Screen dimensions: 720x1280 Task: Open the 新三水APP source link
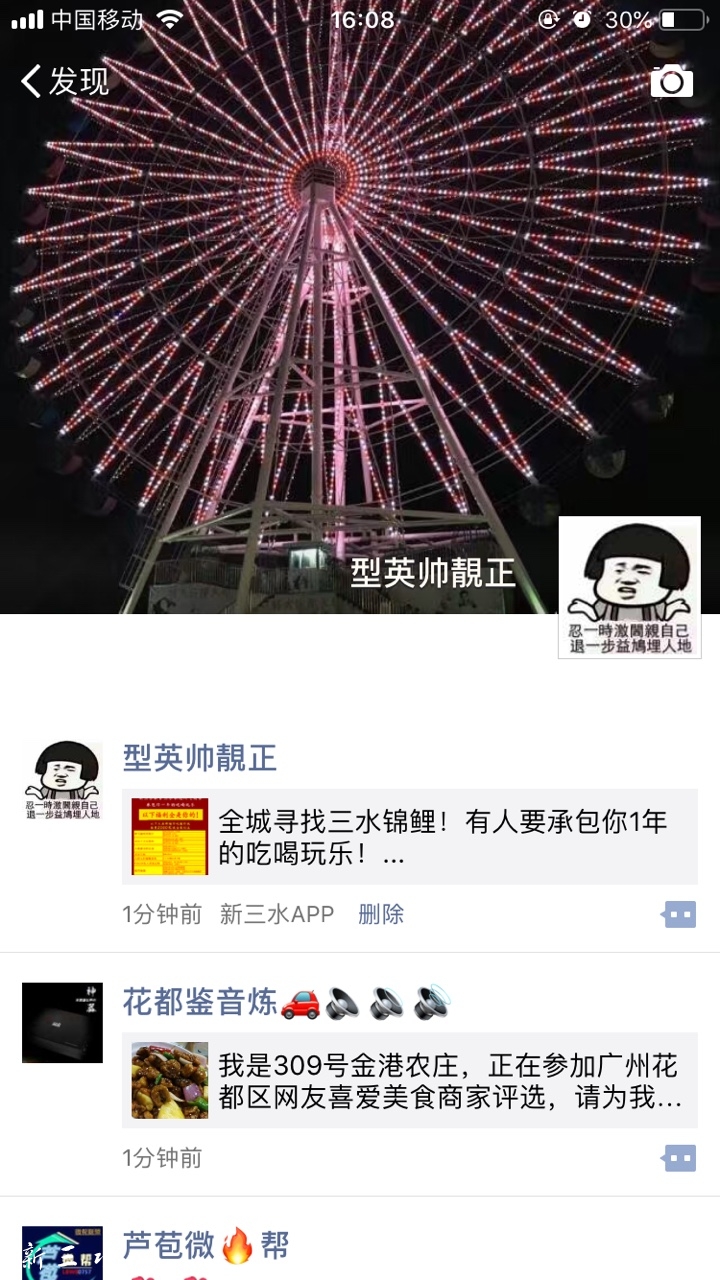[277, 914]
